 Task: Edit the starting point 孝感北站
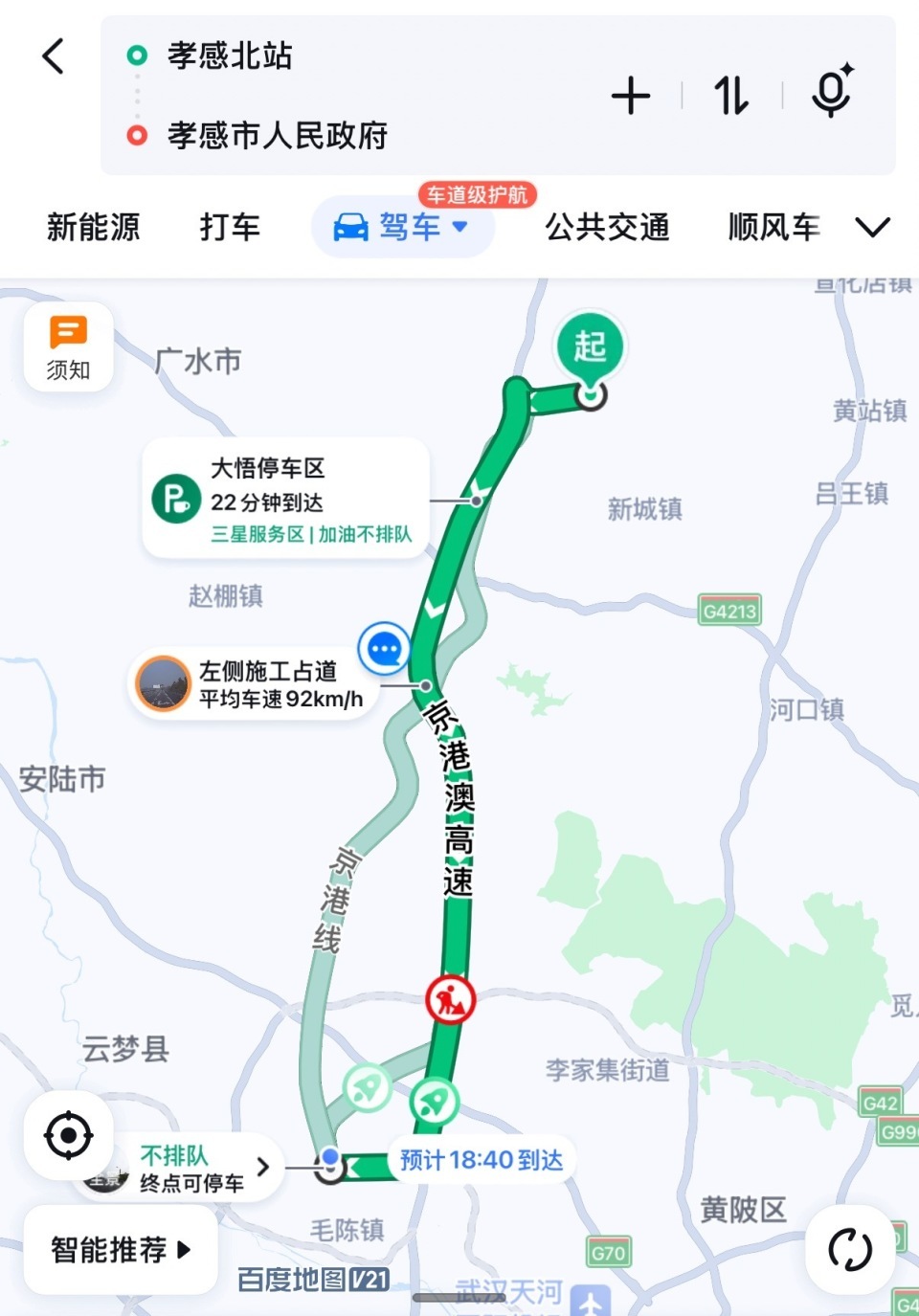[x=230, y=56]
